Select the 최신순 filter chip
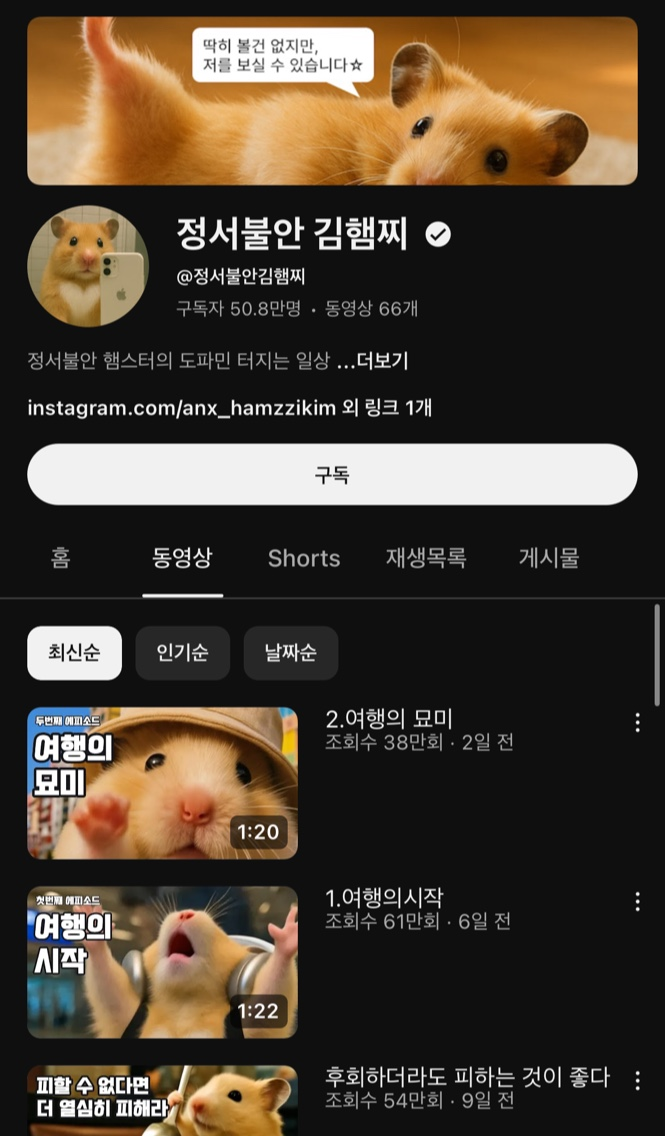The image size is (665, 1136). 75,653
